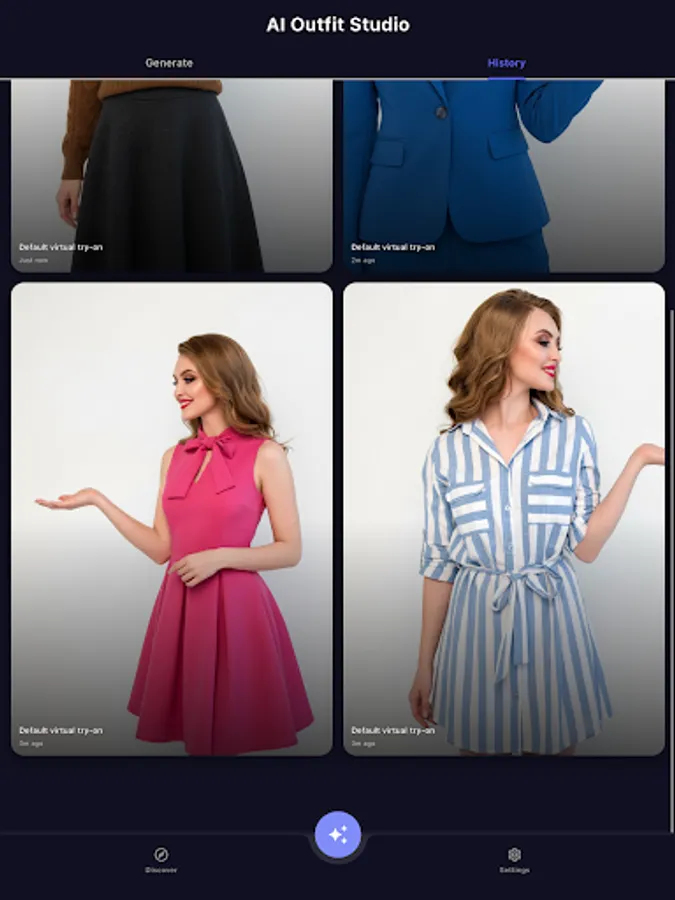Viewport: 675px width, 900px height.
Task: Switch to the Generate tab
Action: tap(169, 63)
